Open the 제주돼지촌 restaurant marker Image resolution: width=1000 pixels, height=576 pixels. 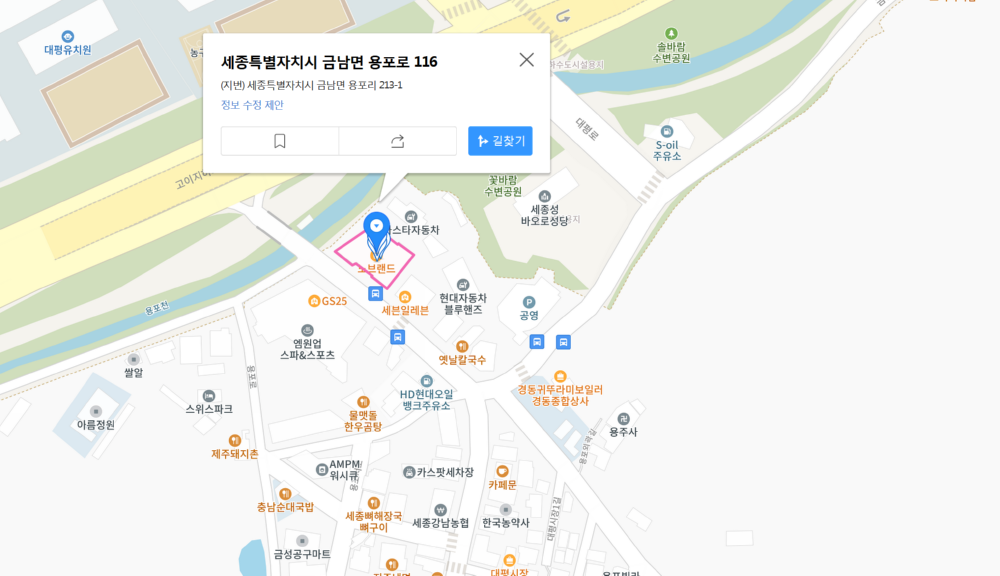click(235, 440)
